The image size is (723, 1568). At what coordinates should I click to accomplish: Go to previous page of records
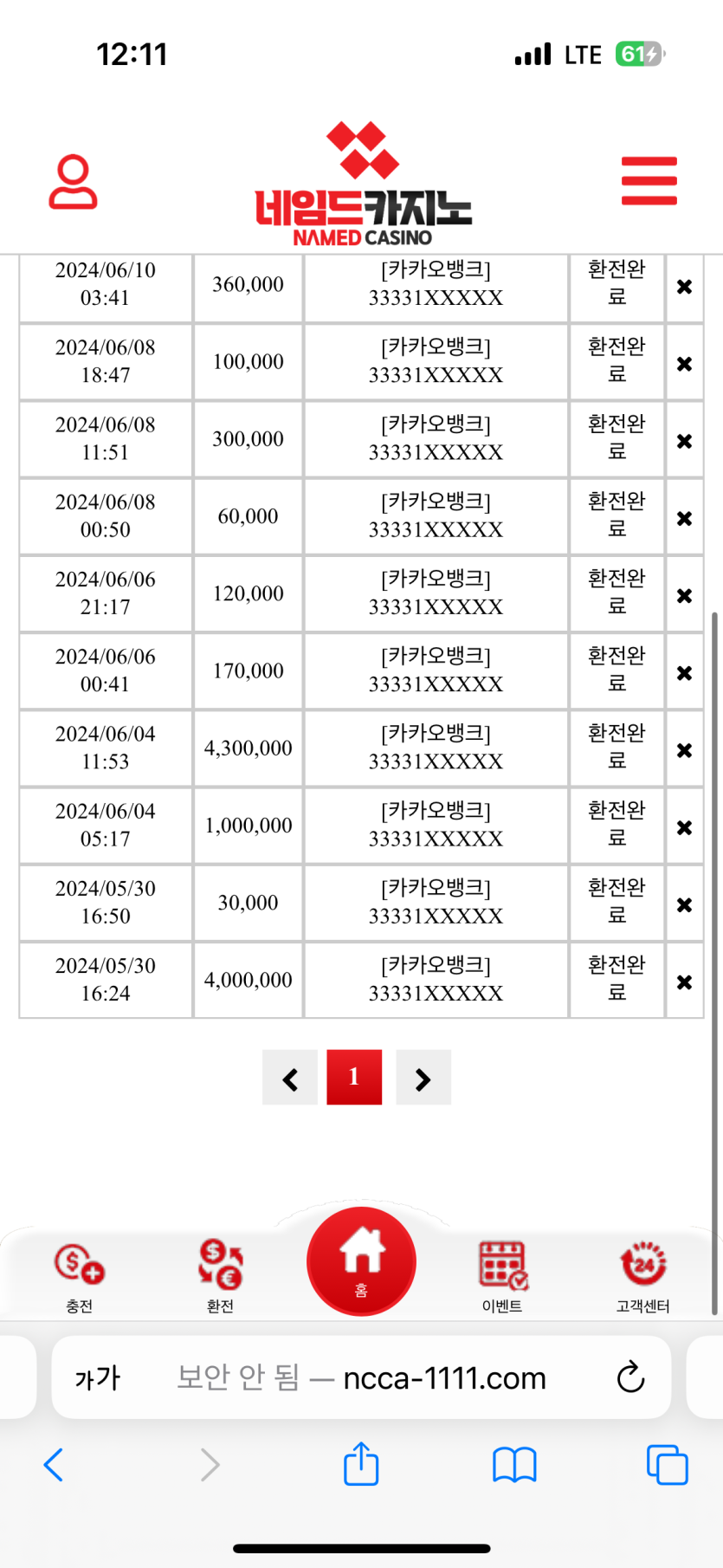[290, 1078]
